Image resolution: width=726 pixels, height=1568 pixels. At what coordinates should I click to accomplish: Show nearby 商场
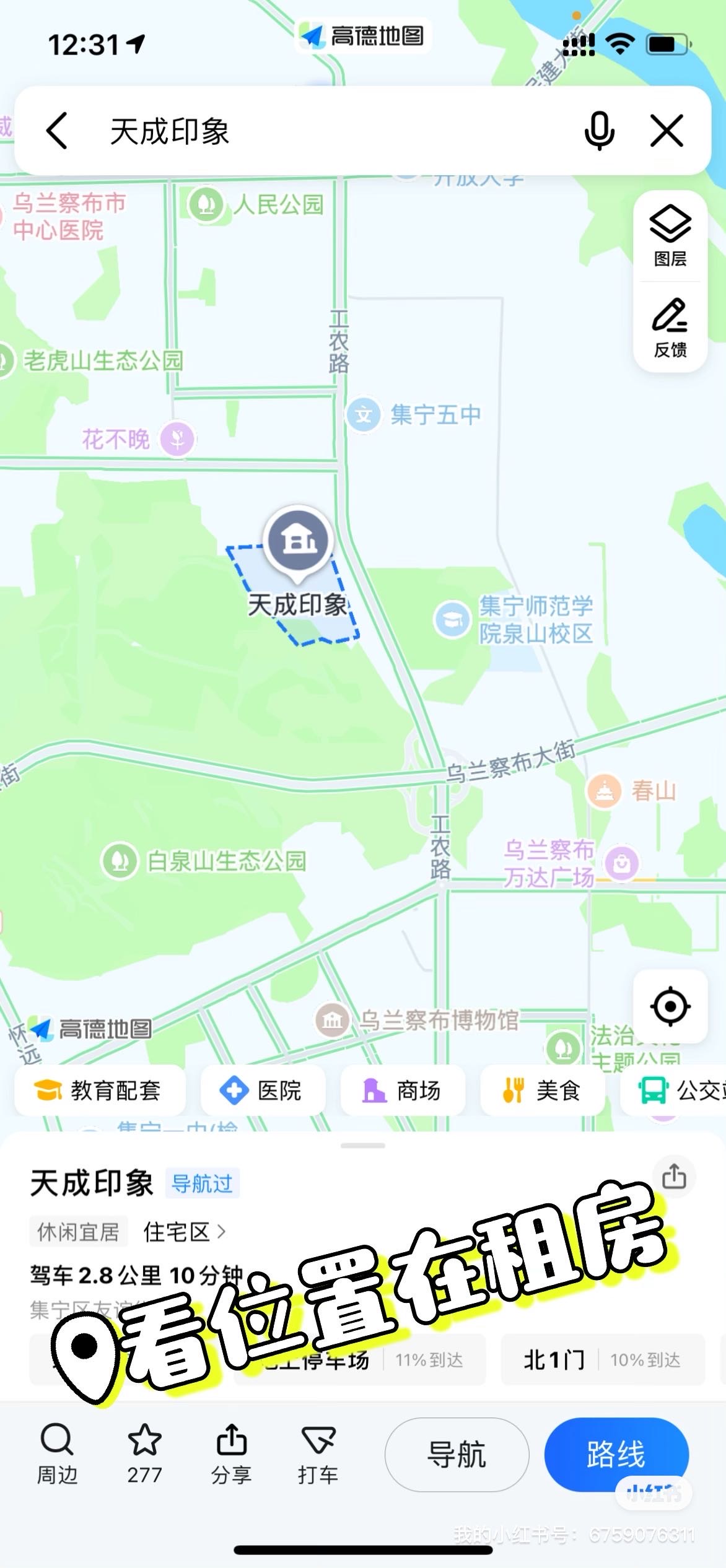point(402,1091)
